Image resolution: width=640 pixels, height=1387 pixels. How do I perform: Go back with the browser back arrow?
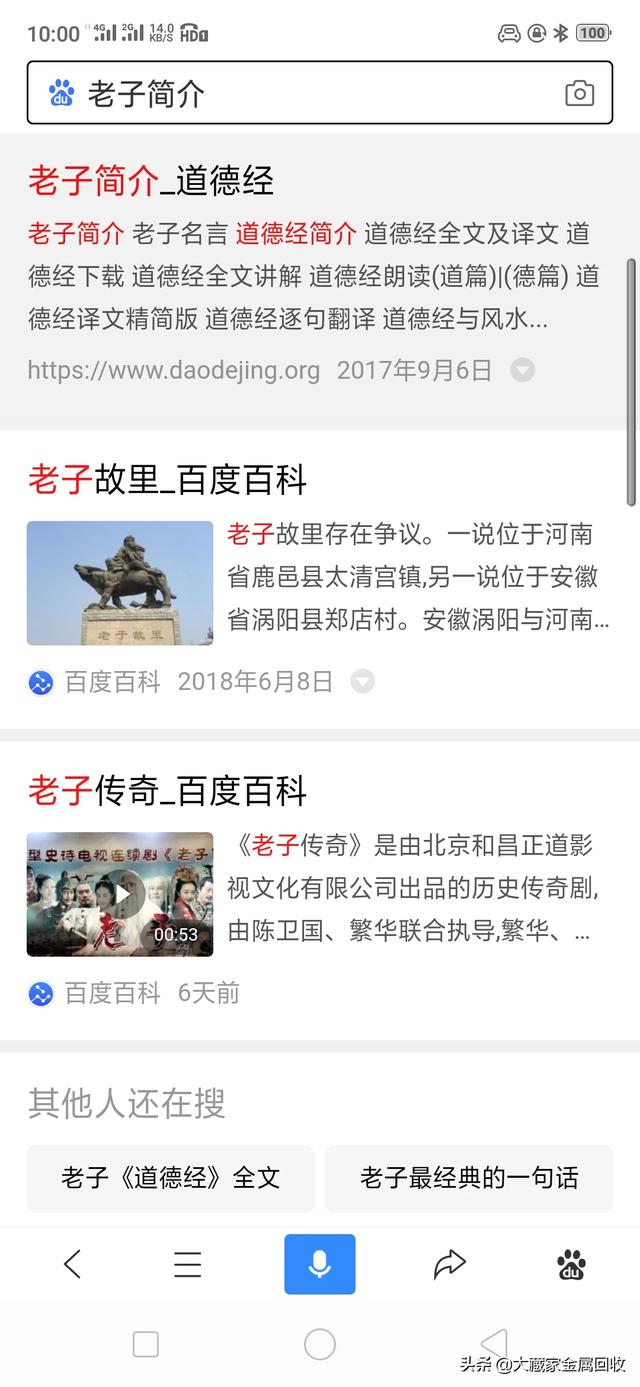coord(72,1264)
